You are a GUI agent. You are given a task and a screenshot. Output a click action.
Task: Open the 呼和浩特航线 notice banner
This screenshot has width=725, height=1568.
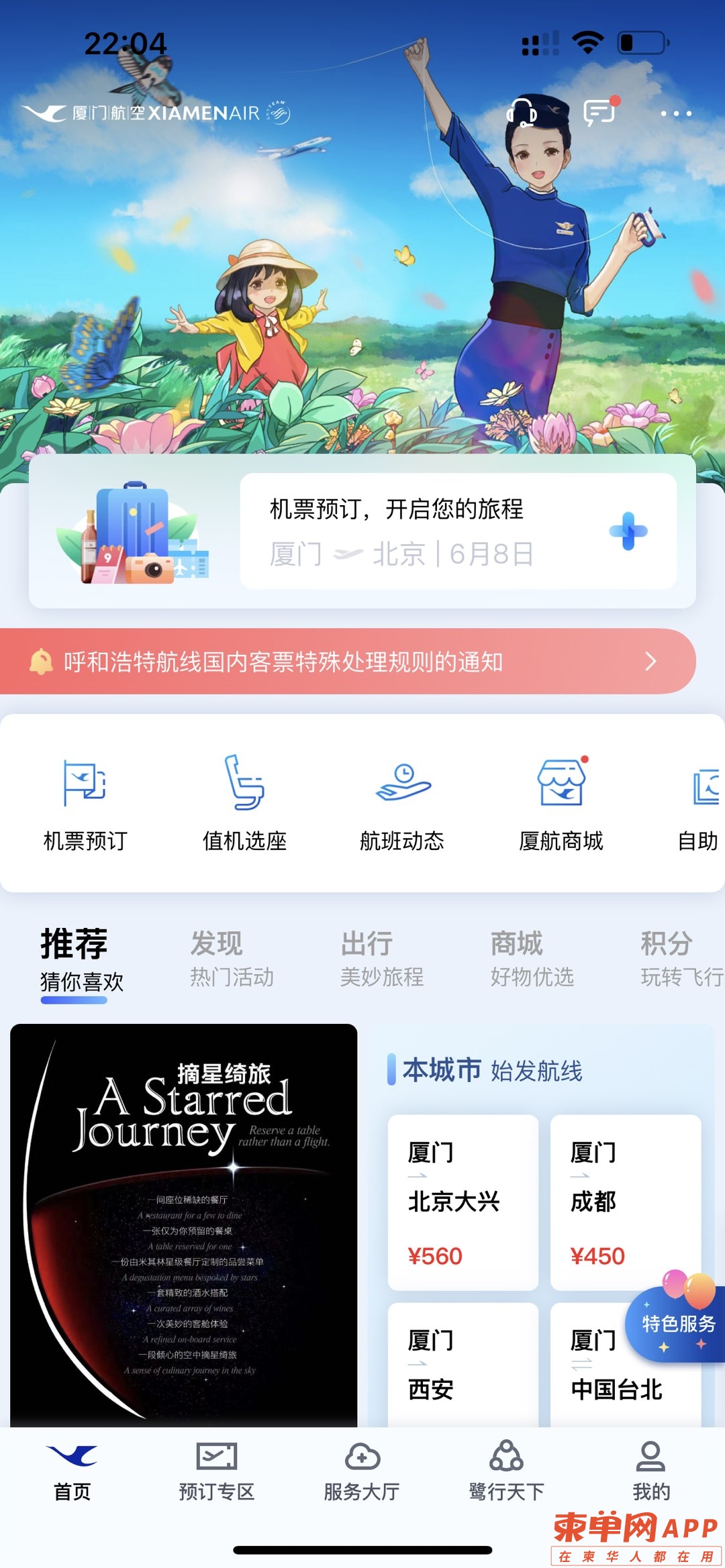pyautogui.click(x=348, y=662)
